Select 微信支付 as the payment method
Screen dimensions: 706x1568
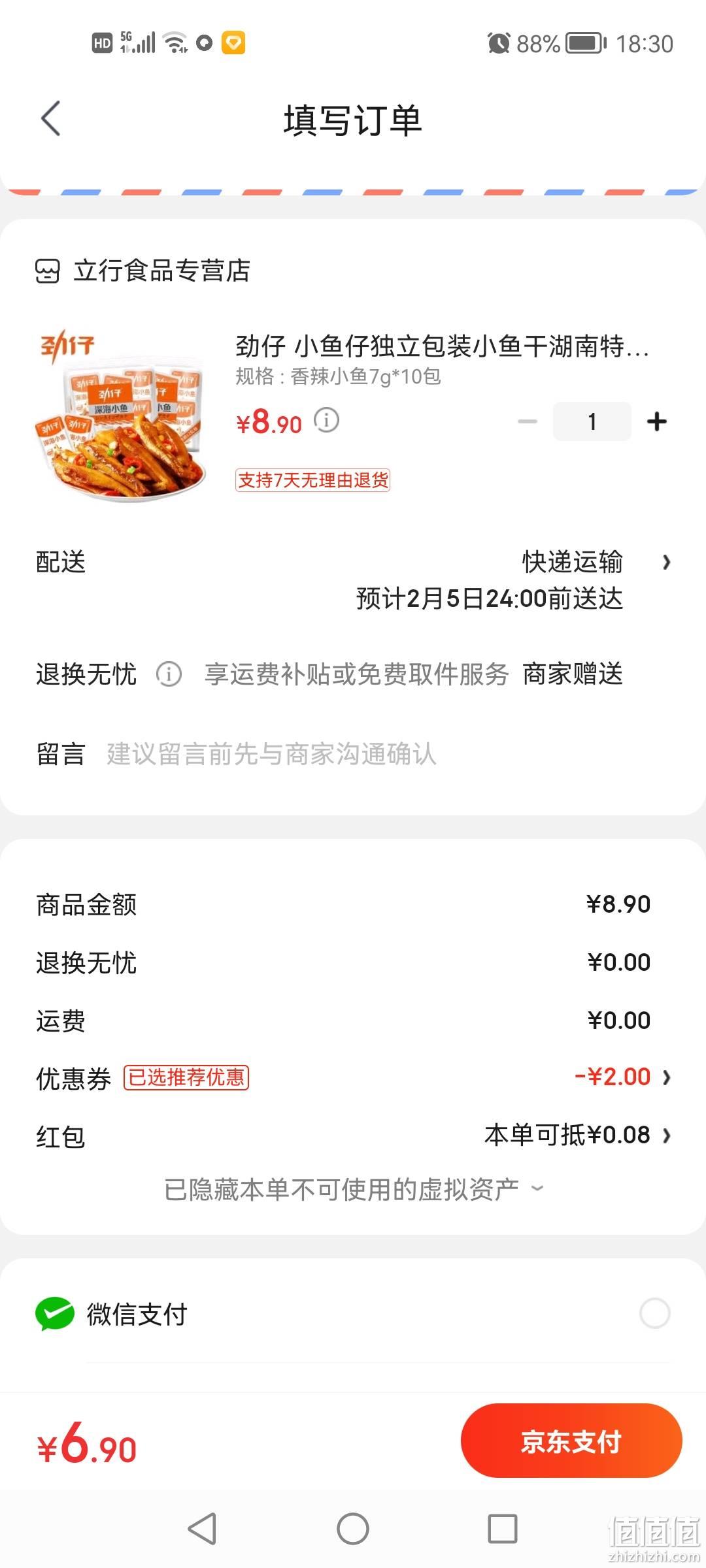pos(353,1313)
